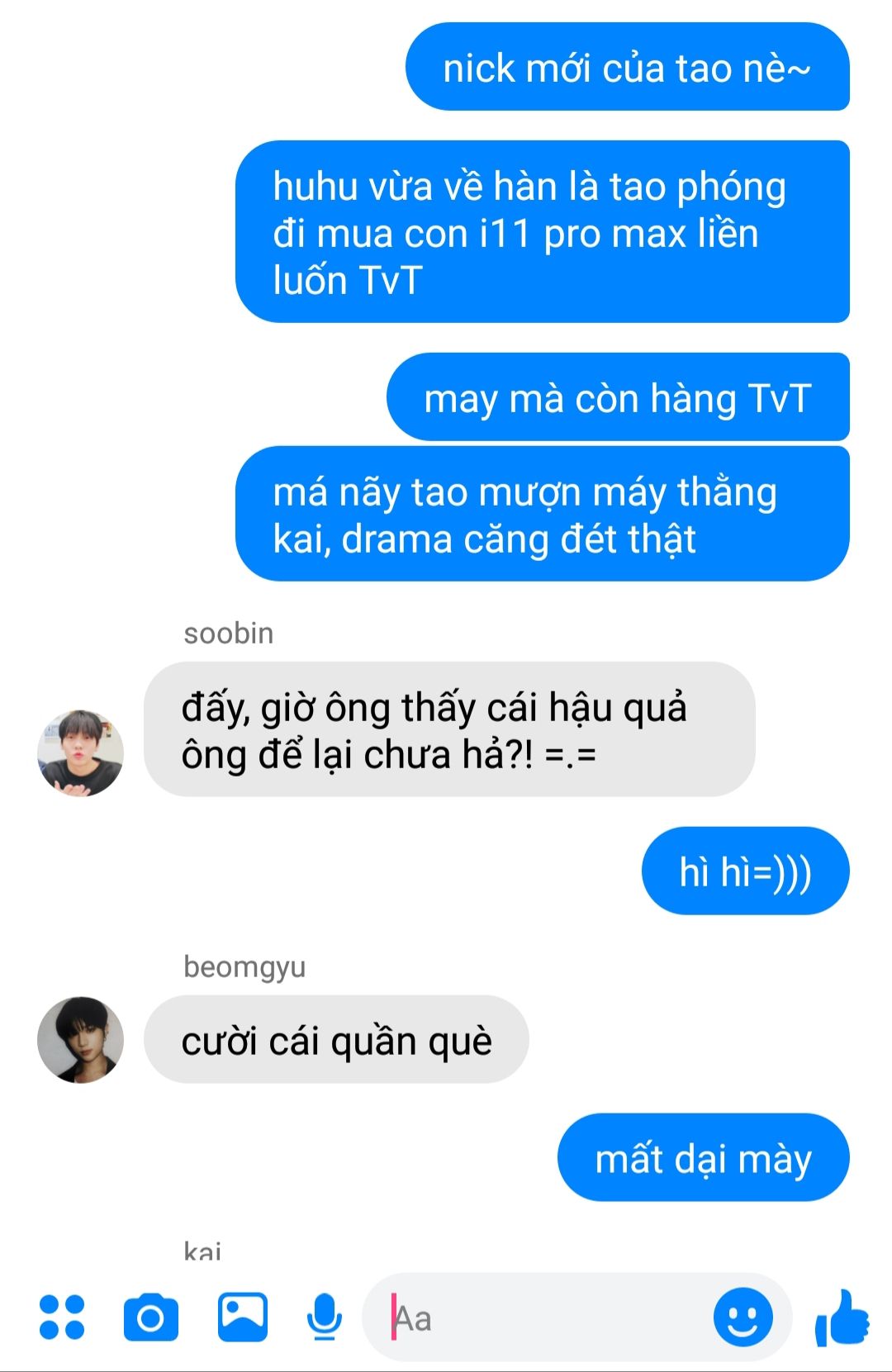Open soobin's profile picture
Viewport: 892px width, 1372px height.
pos(80,752)
